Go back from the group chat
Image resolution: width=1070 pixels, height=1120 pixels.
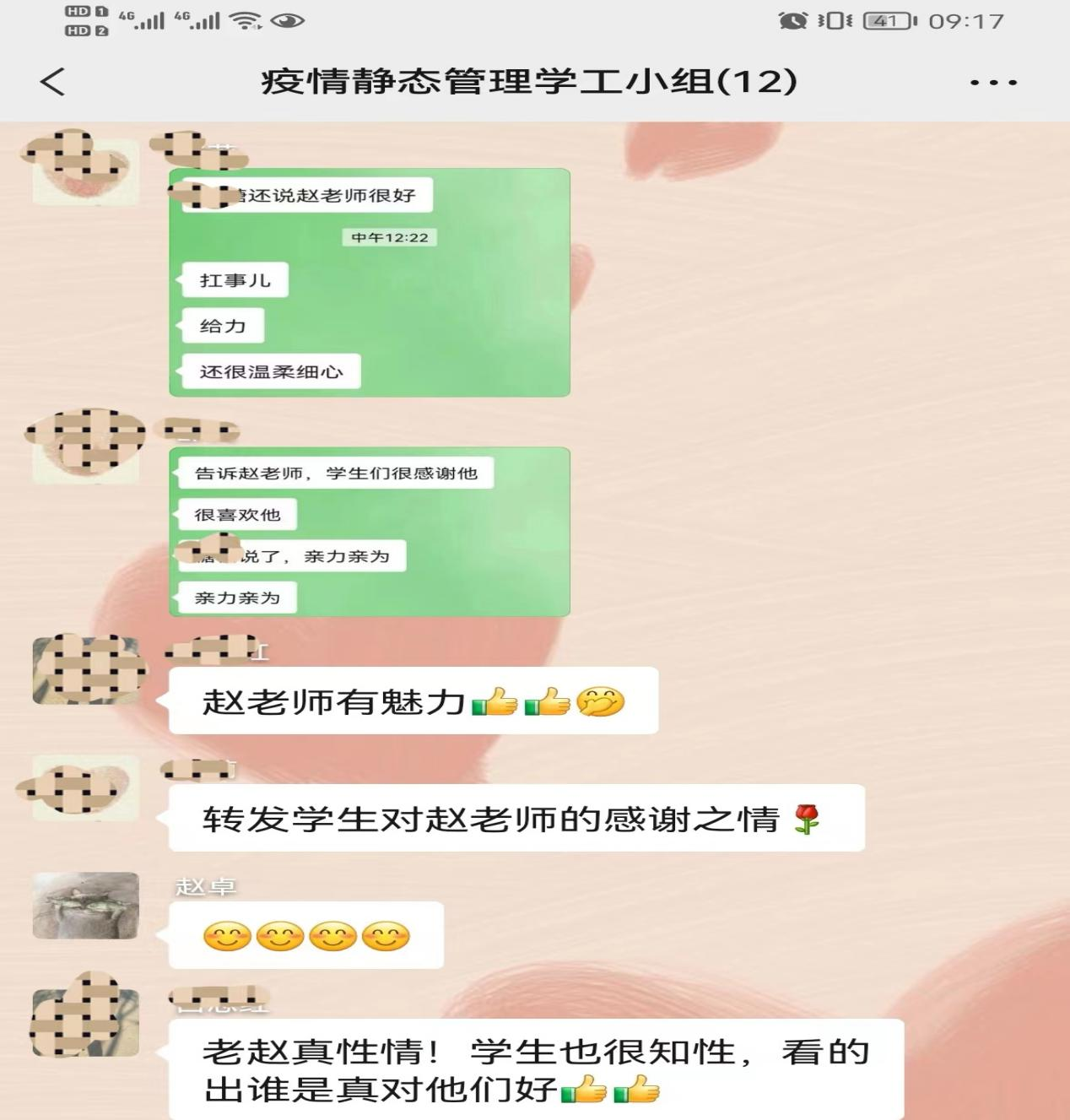[x=52, y=82]
